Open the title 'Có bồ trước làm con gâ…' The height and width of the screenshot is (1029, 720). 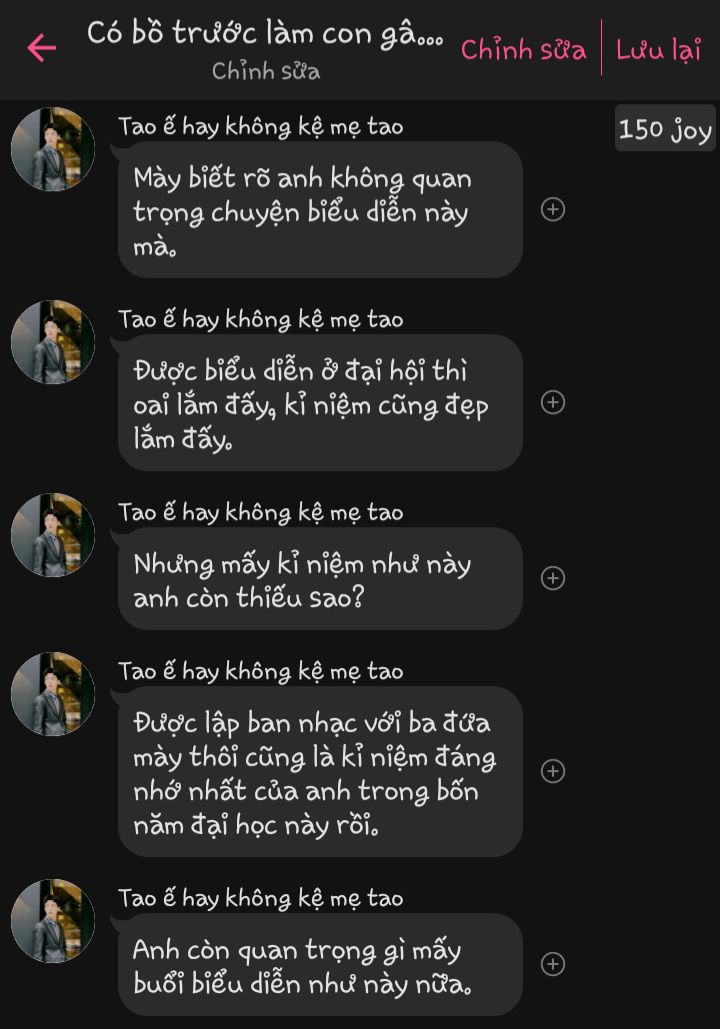265,33
